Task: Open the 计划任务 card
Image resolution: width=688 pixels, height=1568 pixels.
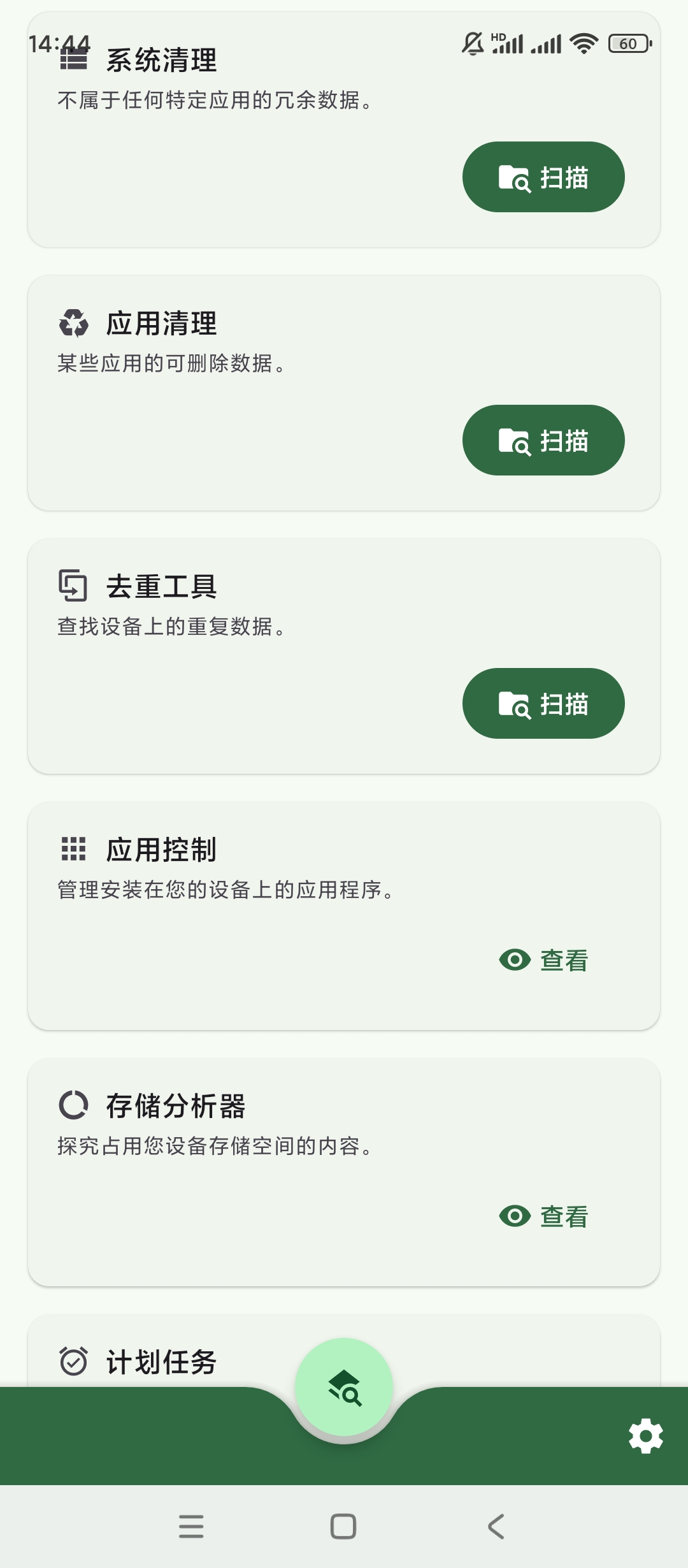Action: 162,1361
